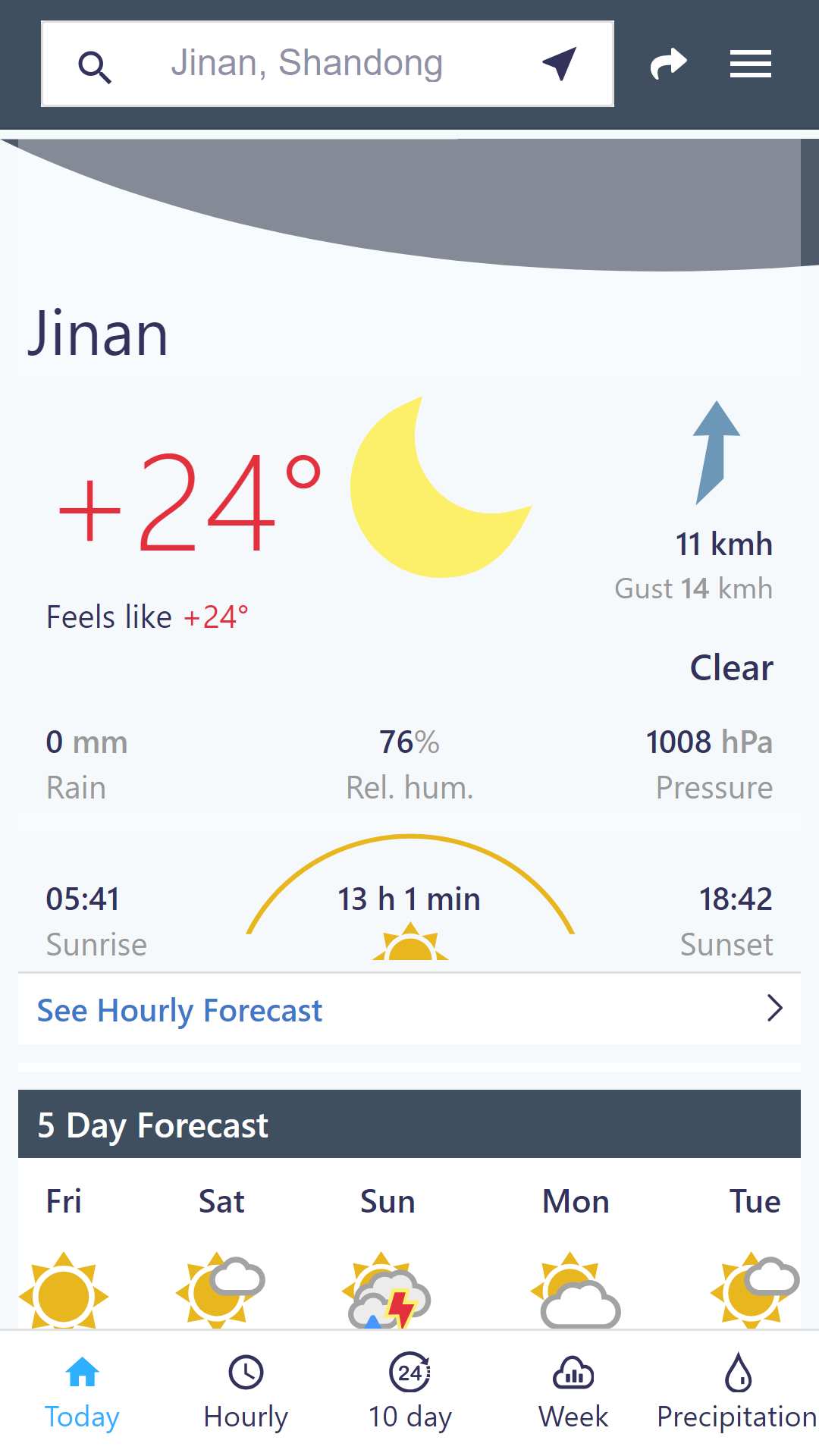This screenshot has width=819, height=1456.
Task: Switch to the Hourly tab
Action: [246, 1394]
